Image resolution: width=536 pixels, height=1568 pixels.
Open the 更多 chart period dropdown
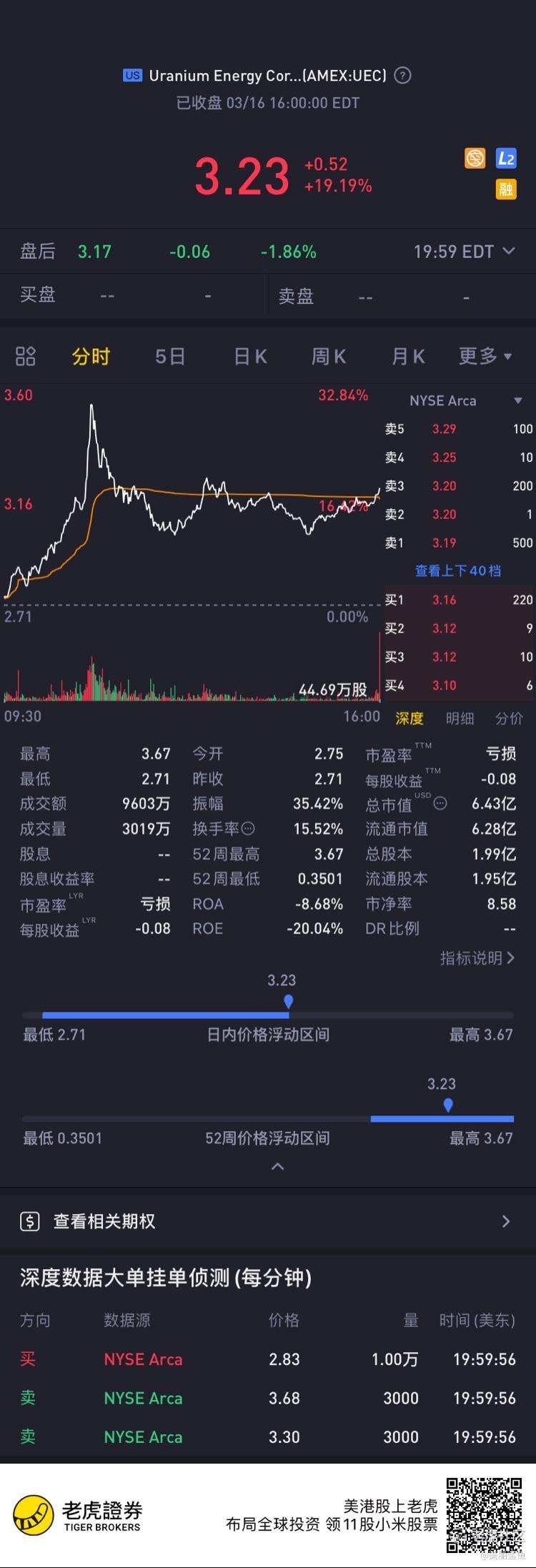pos(485,356)
